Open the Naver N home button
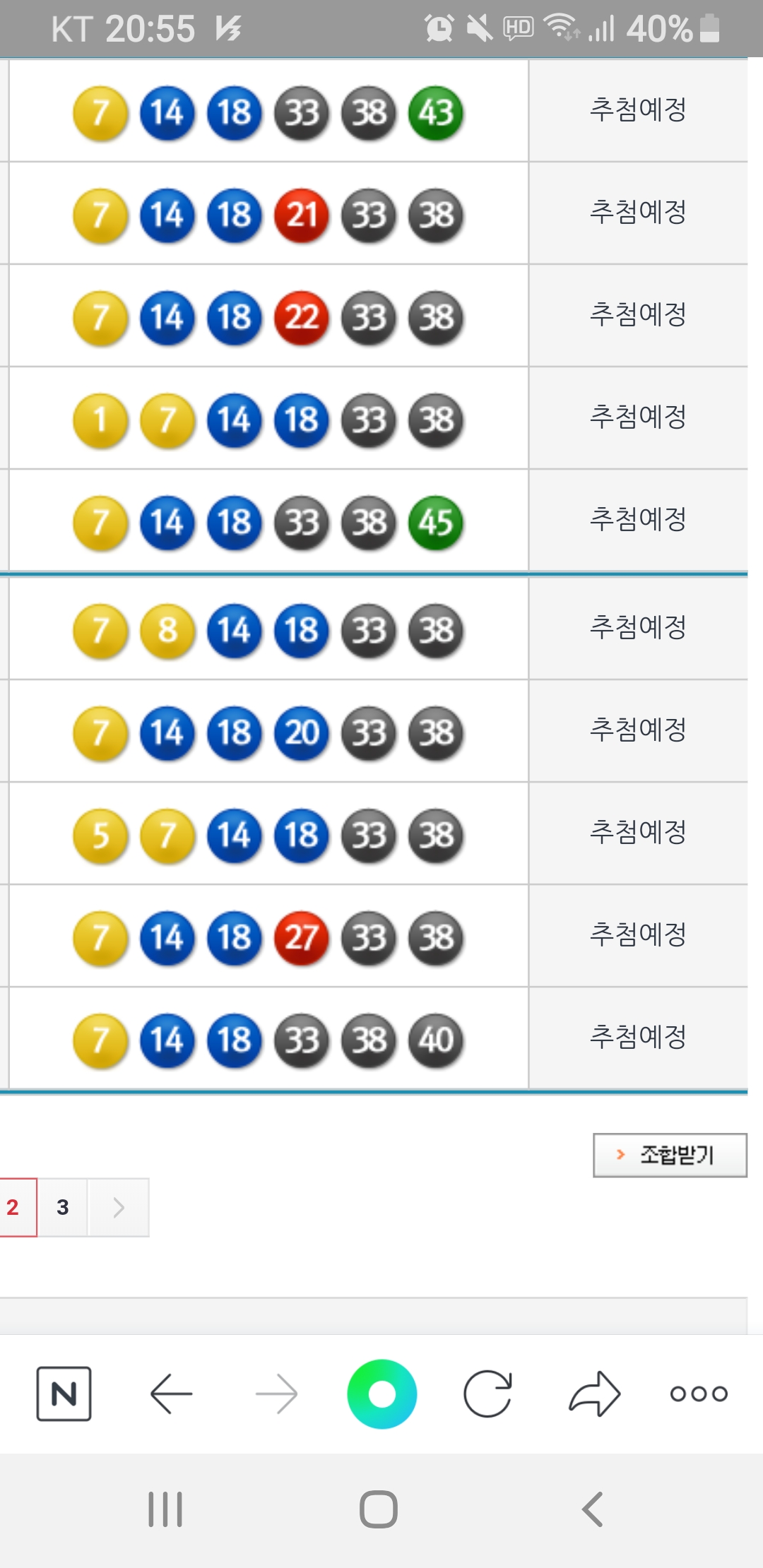 64,1394
